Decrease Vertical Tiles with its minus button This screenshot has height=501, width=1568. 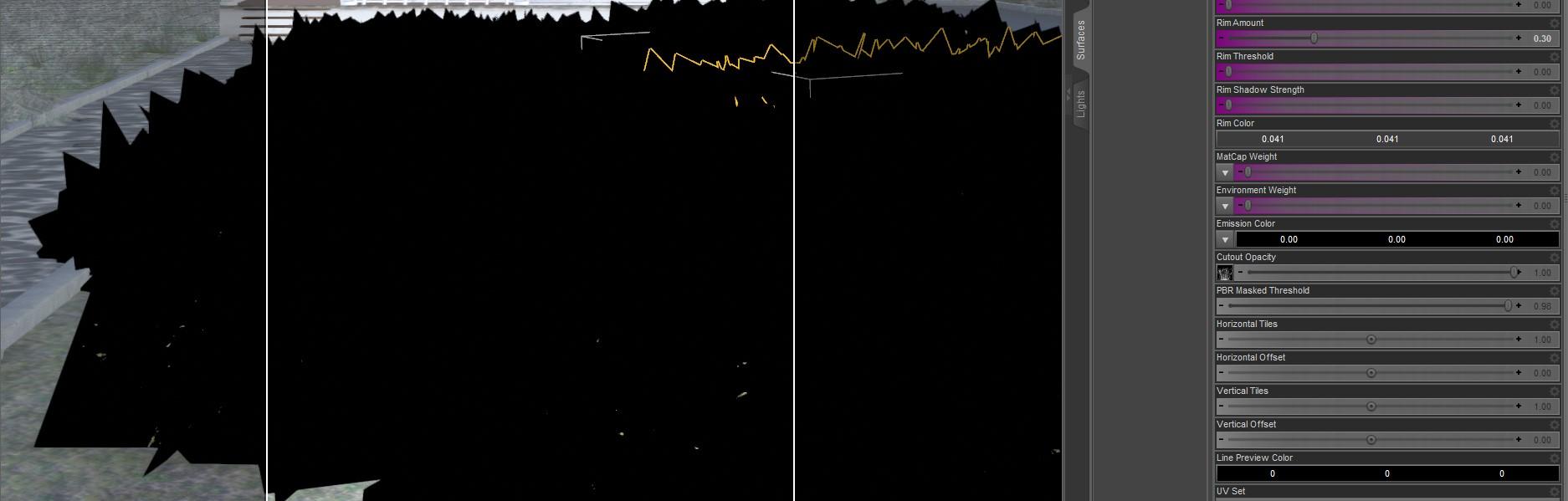[1222, 406]
